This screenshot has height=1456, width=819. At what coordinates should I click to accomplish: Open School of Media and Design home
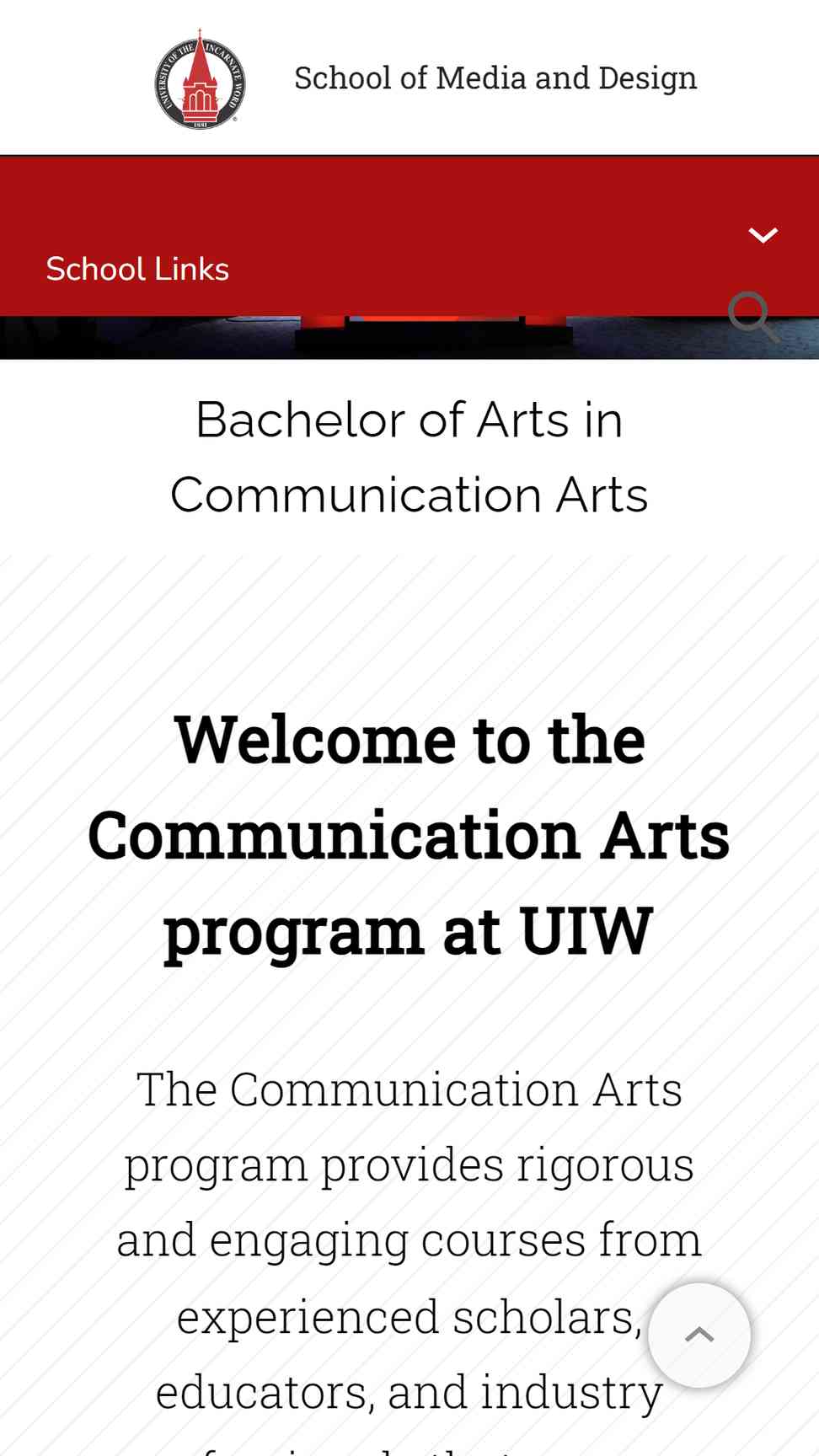(x=495, y=78)
